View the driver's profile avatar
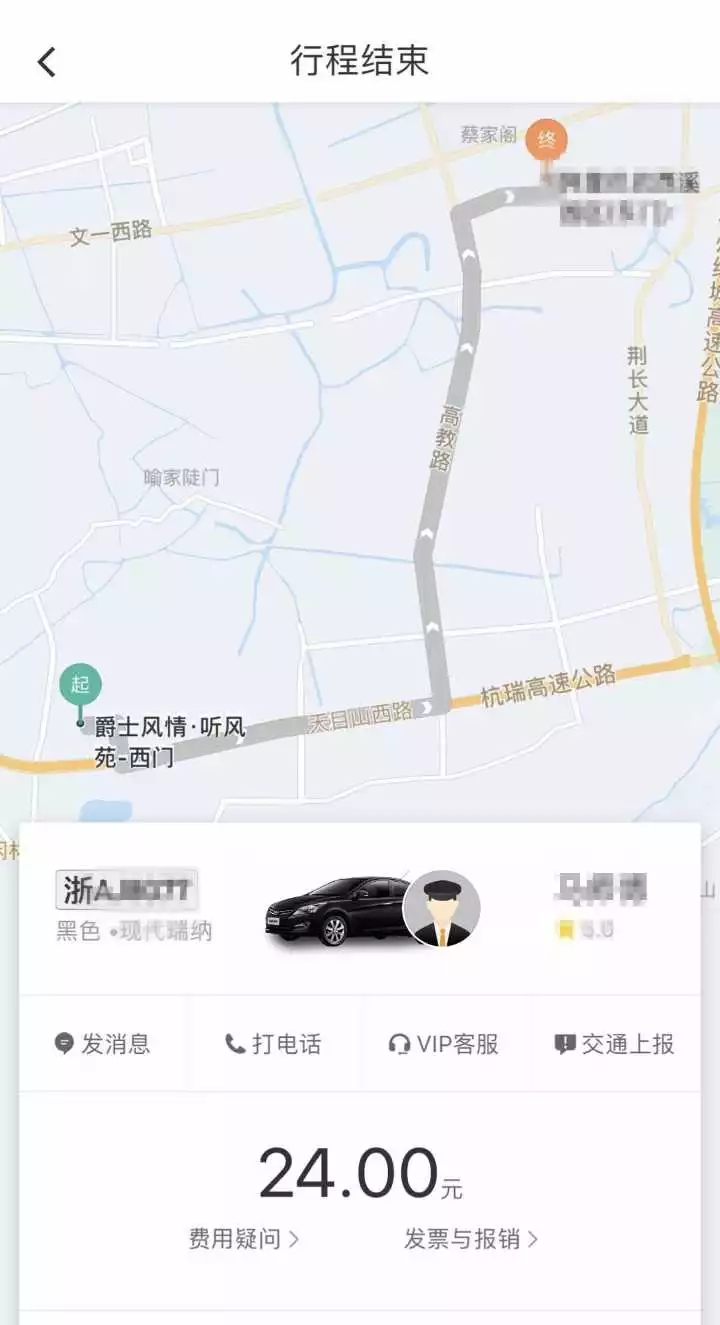The width and height of the screenshot is (720, 1325). click(441, 909)
